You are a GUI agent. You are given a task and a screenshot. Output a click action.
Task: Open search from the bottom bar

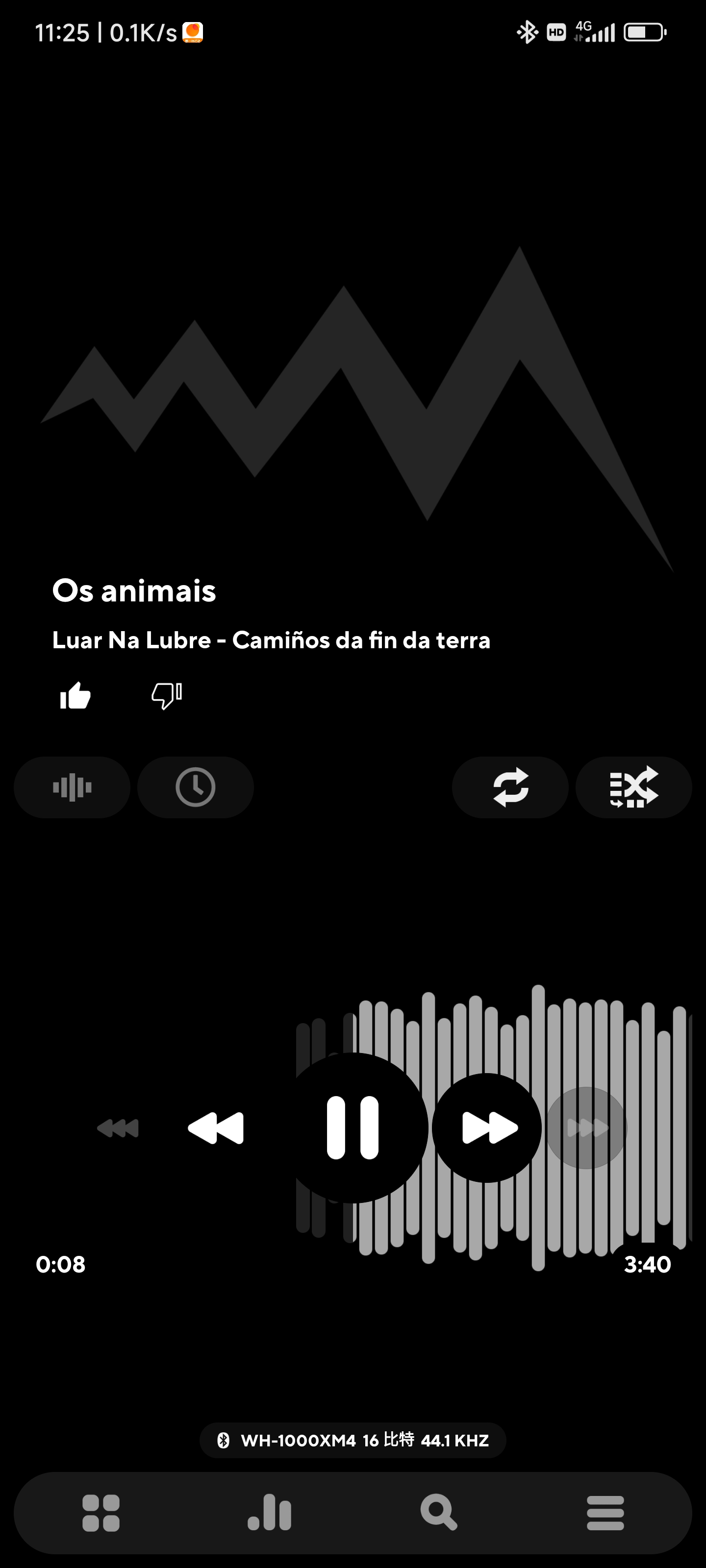439,1513
